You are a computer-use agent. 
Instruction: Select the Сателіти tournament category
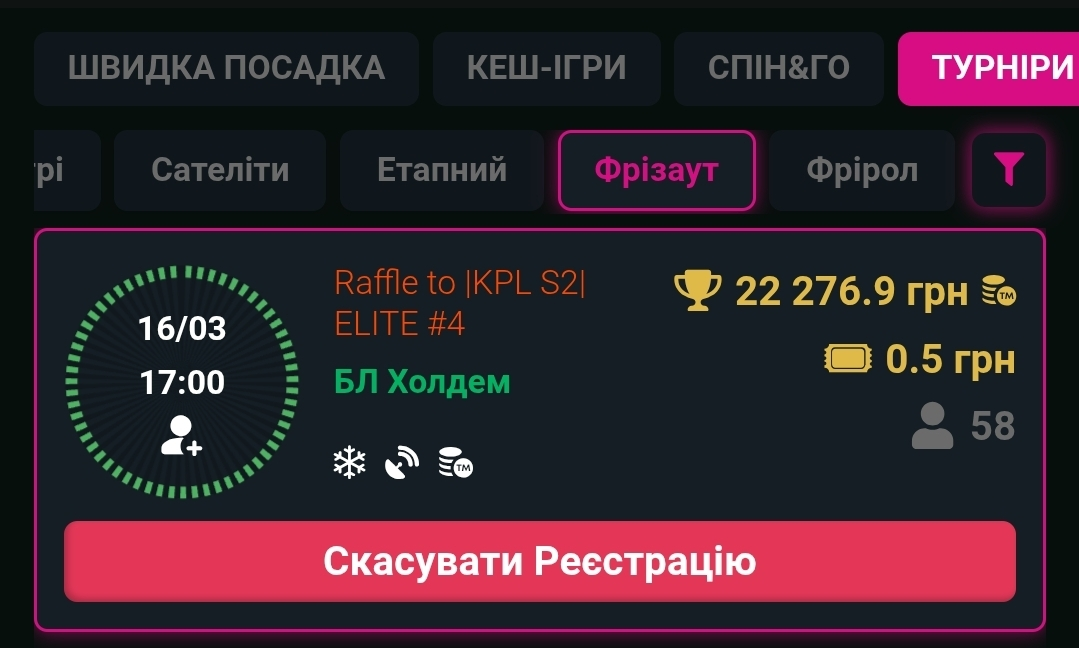click(x=220, y=170)
